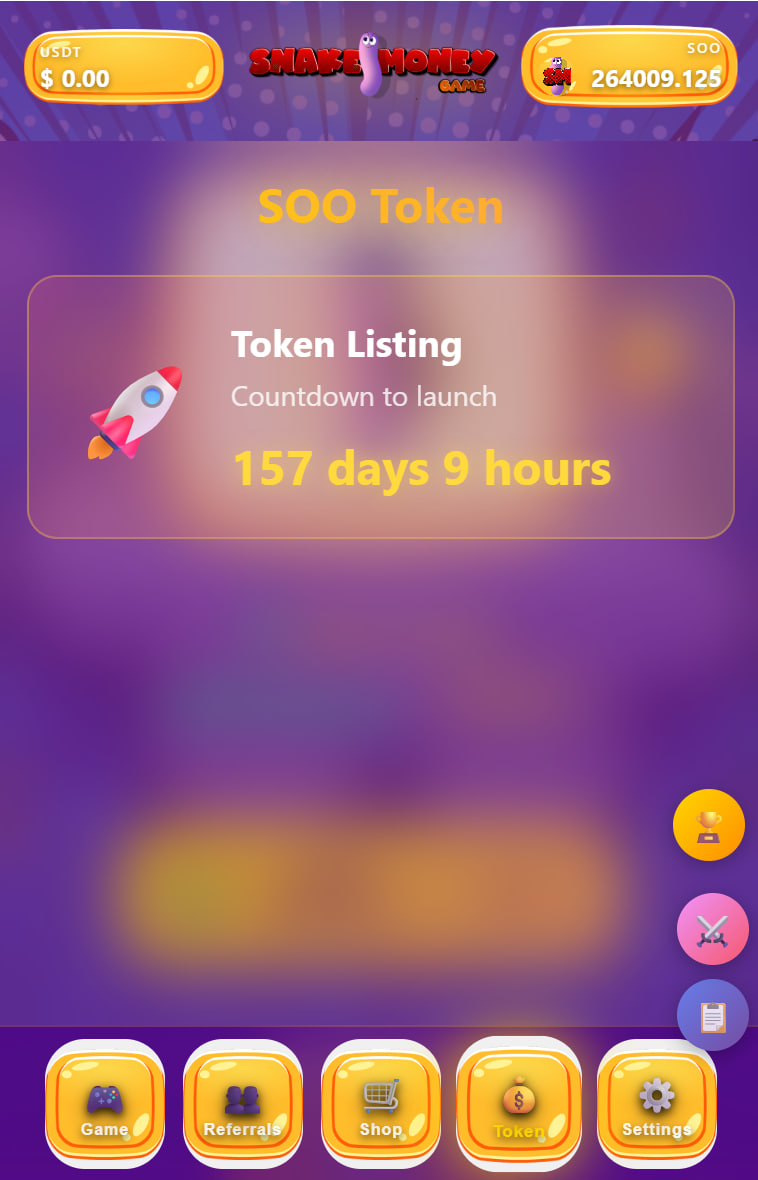Open the crossed swords battle button
The image size is (758, 1180).
(x=713, y=929)
